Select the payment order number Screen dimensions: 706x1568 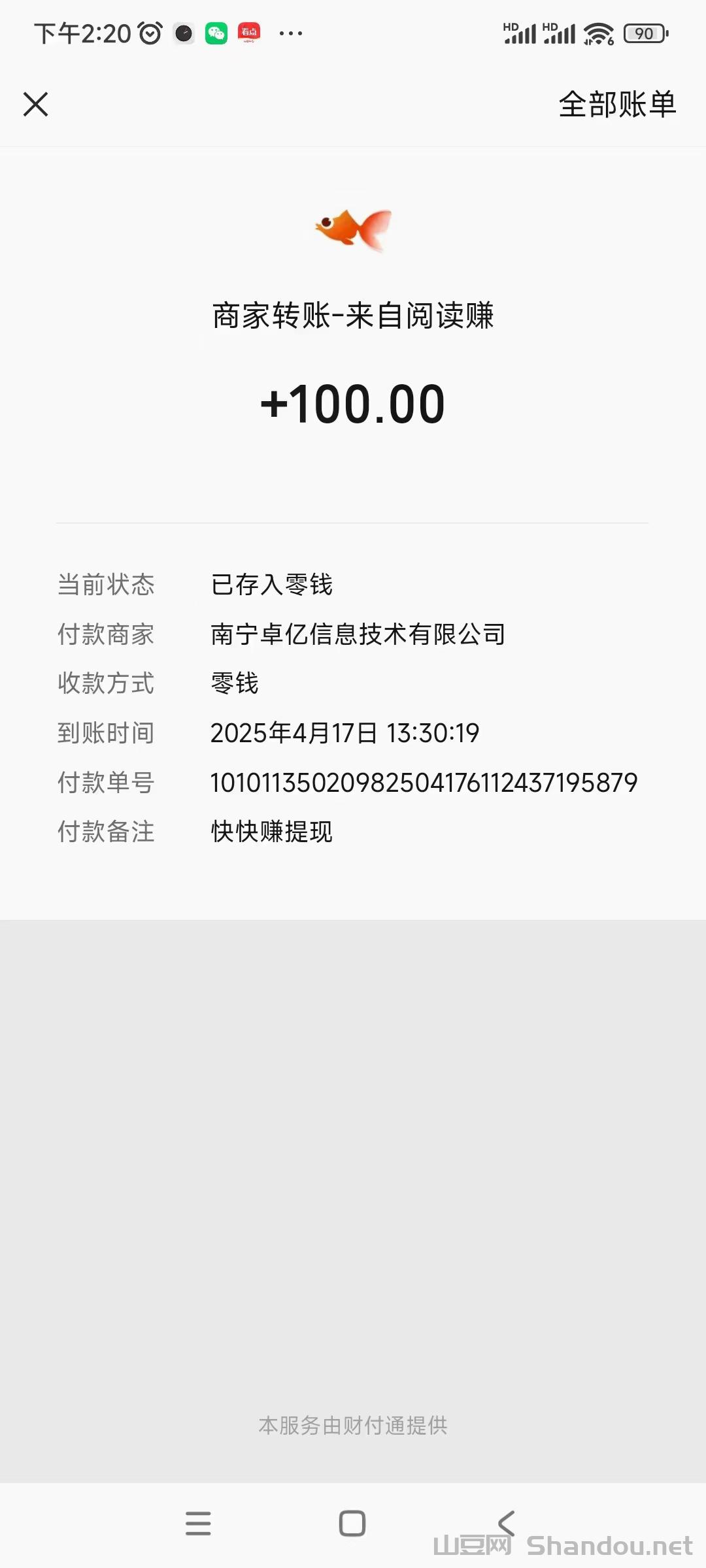(x=424, y=783)
